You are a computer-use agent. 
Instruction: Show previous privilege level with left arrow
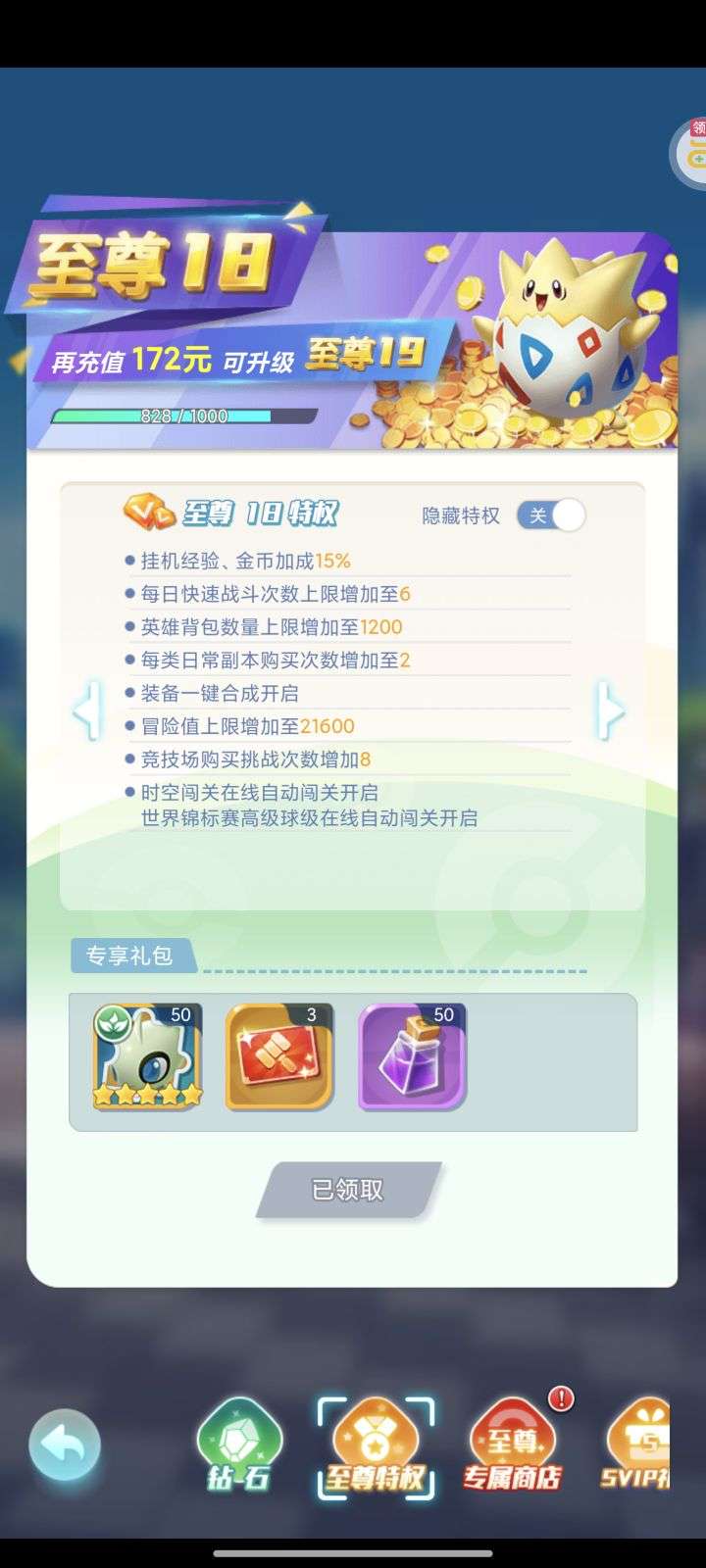tap(88, 710)
